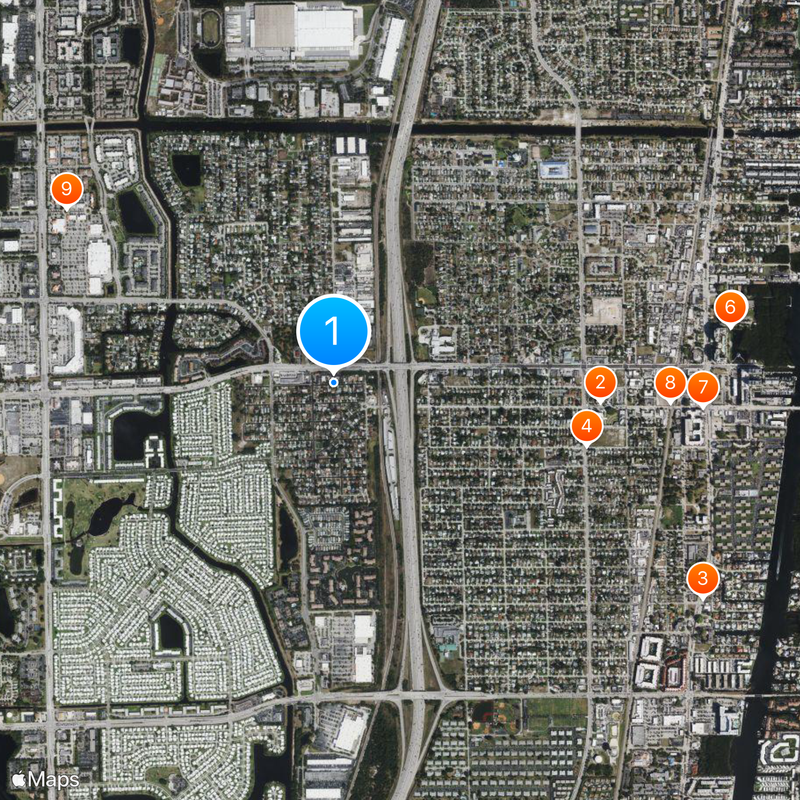
Task: Open map pin number 3
Action: (703, 578)
